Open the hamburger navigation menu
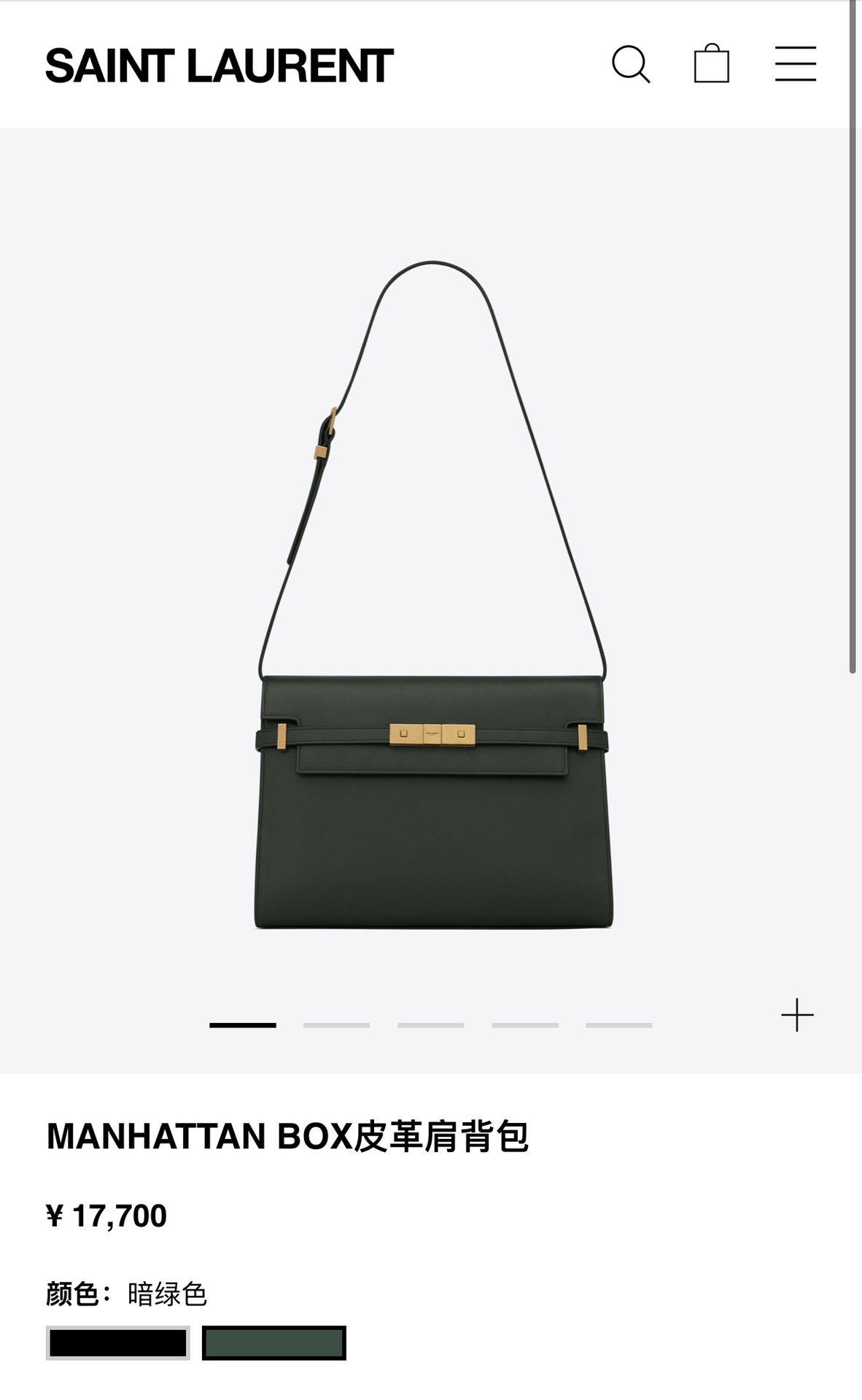 pyautogui.click(x=796, y=64)
